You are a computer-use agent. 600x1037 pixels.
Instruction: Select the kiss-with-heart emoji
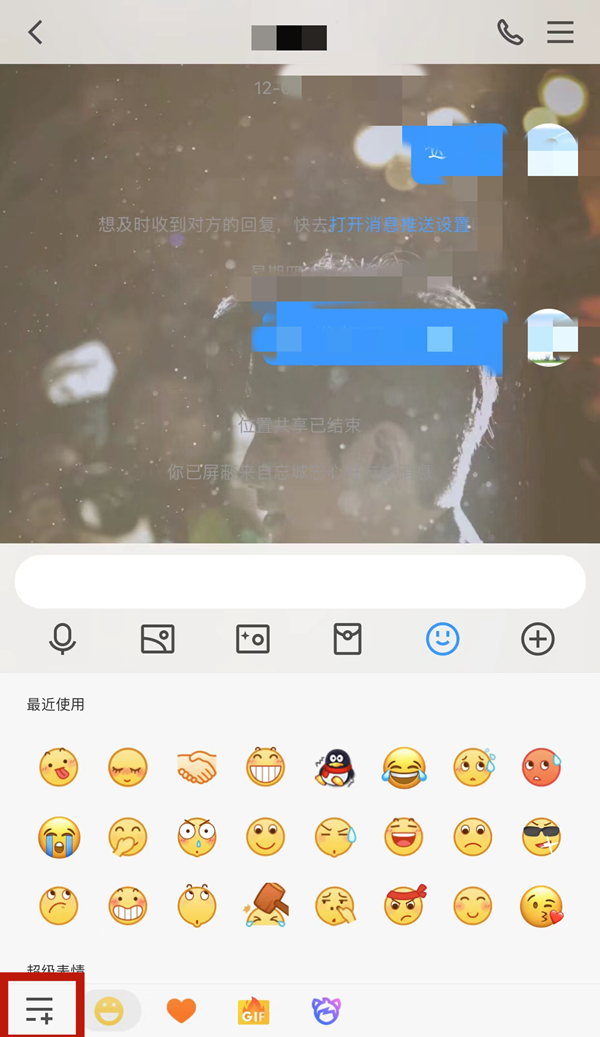click(x=541, y=906)
